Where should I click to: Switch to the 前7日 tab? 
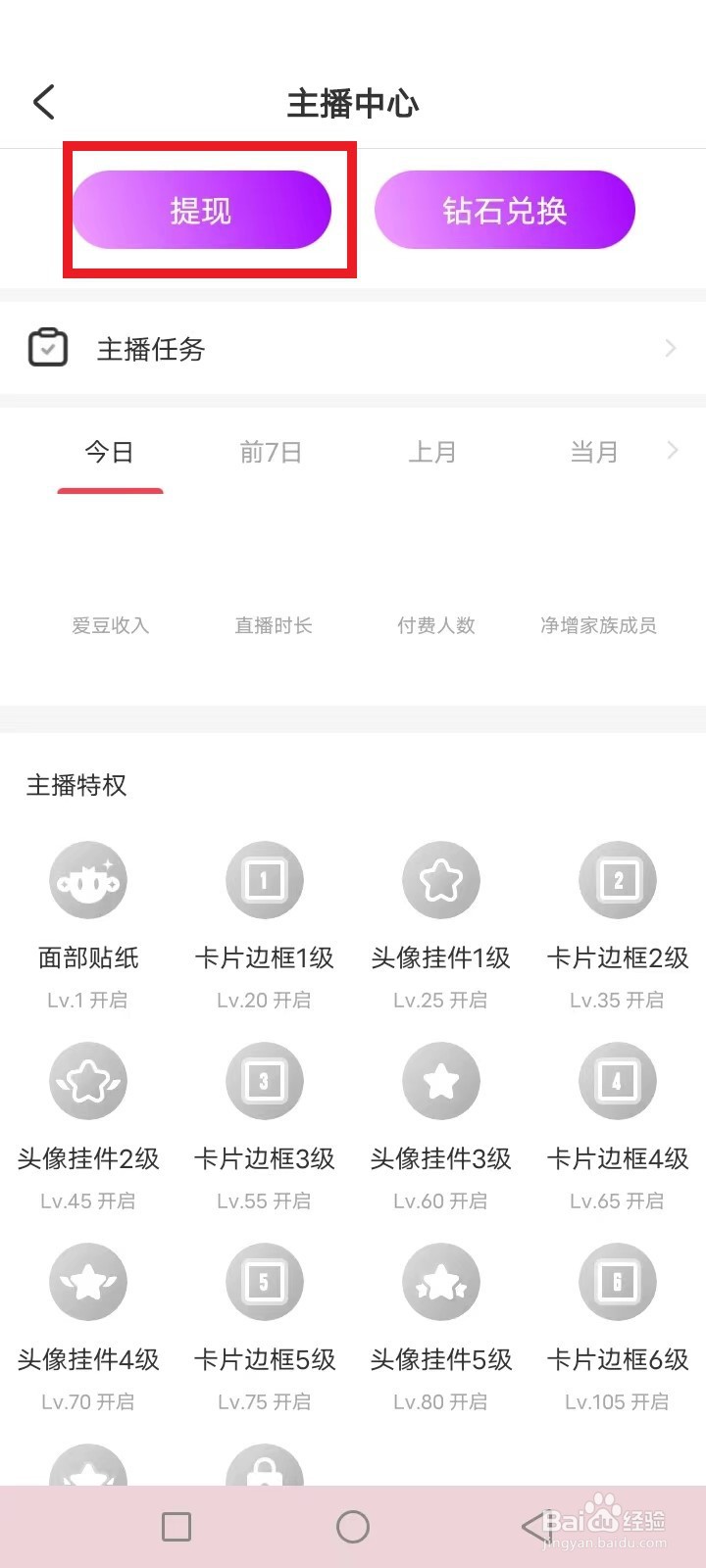(272, 452)
